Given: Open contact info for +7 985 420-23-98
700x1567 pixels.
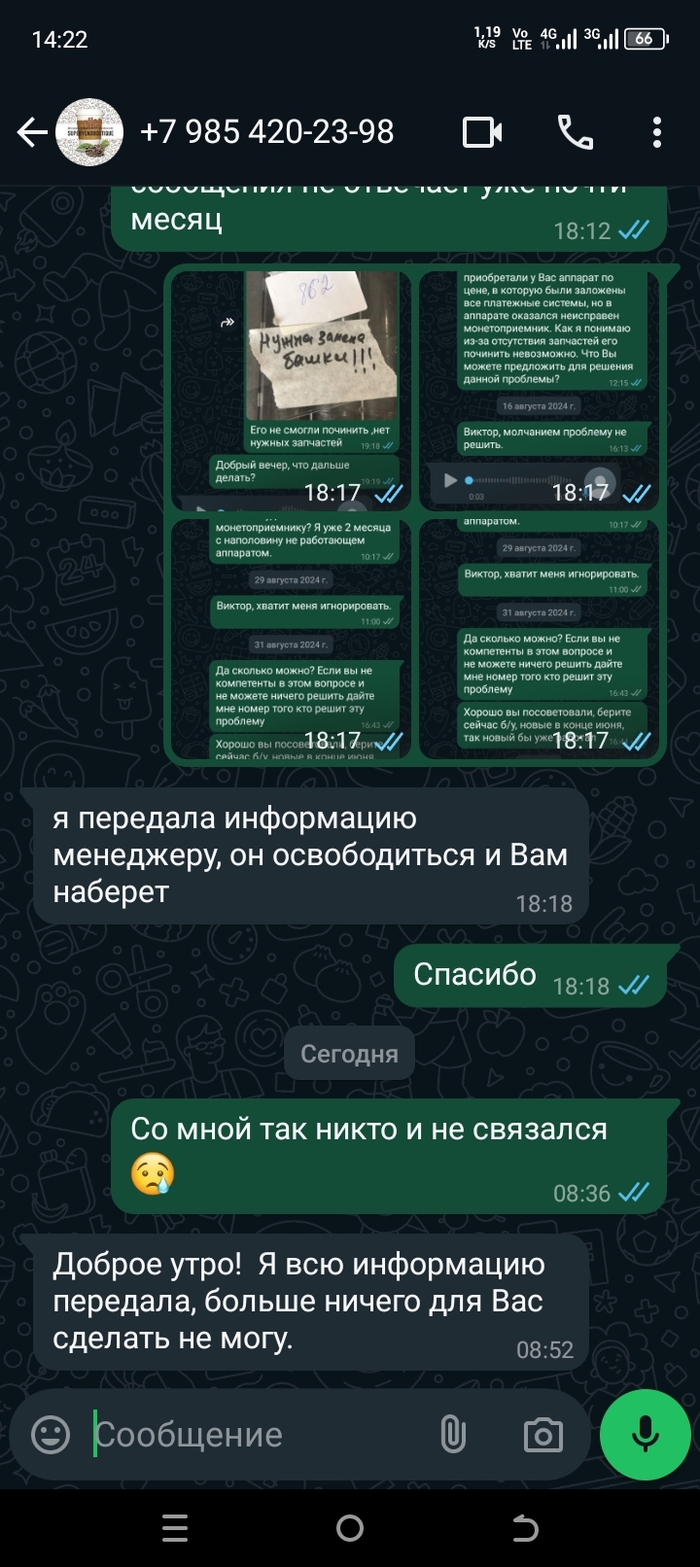Looking at the screenshot, I should 267,132.
